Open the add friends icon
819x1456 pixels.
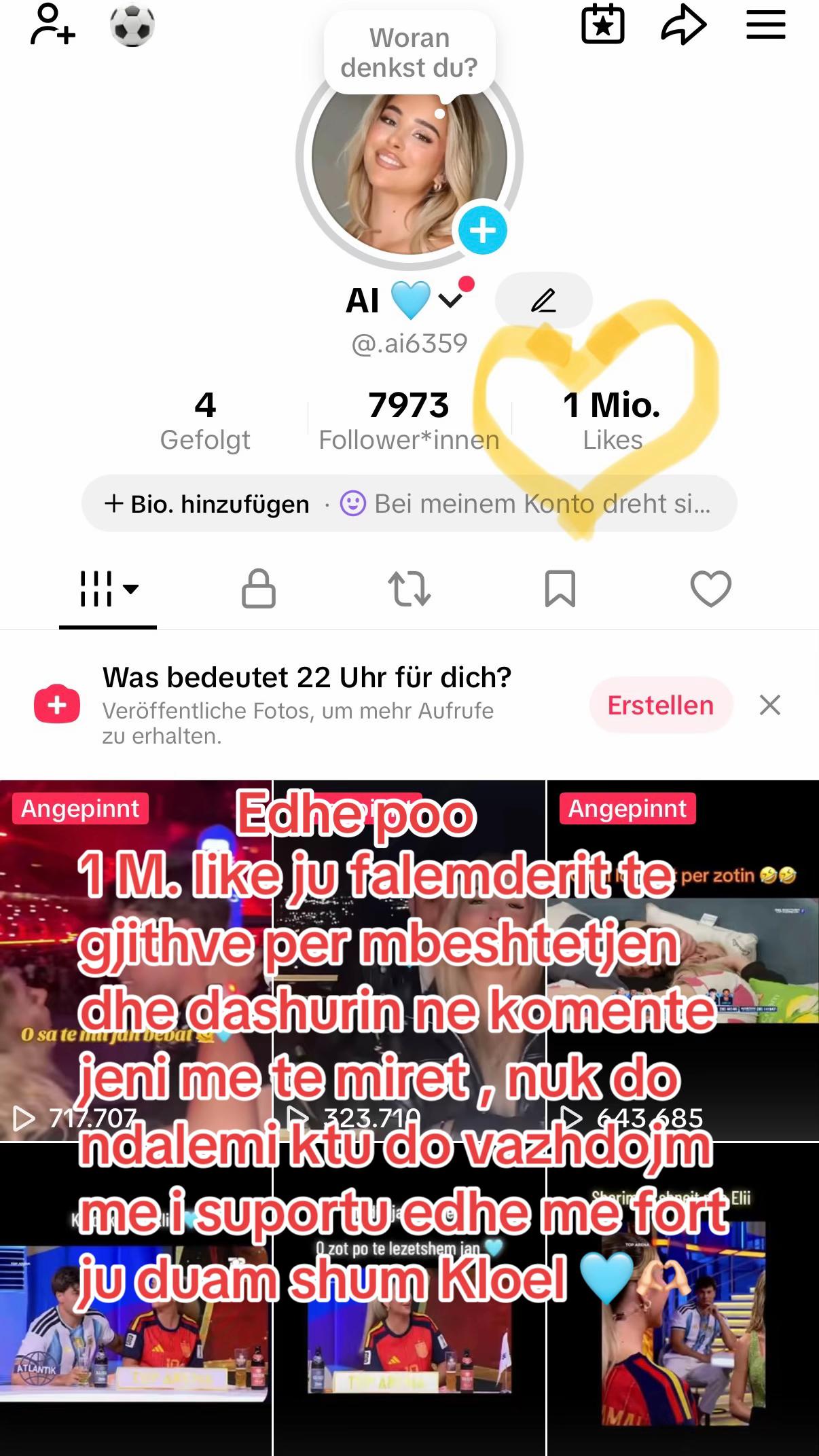(x=53, y=25)
